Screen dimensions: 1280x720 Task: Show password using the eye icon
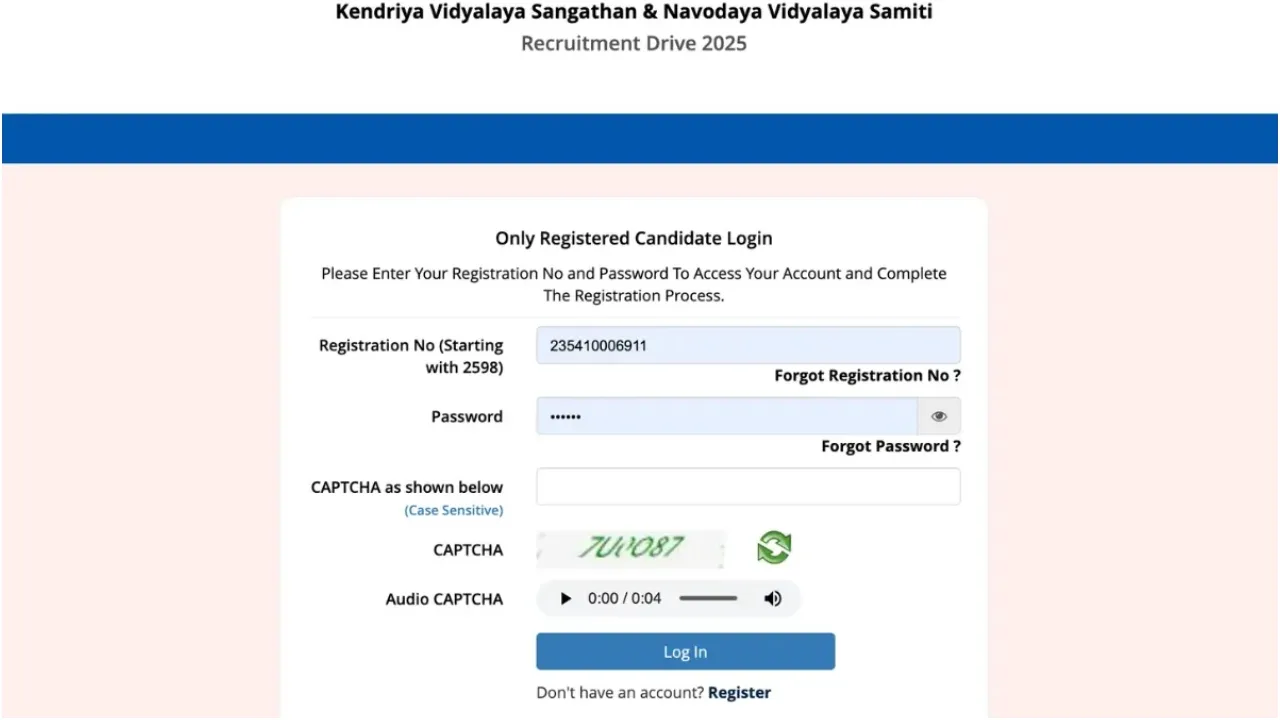(939, 416)
